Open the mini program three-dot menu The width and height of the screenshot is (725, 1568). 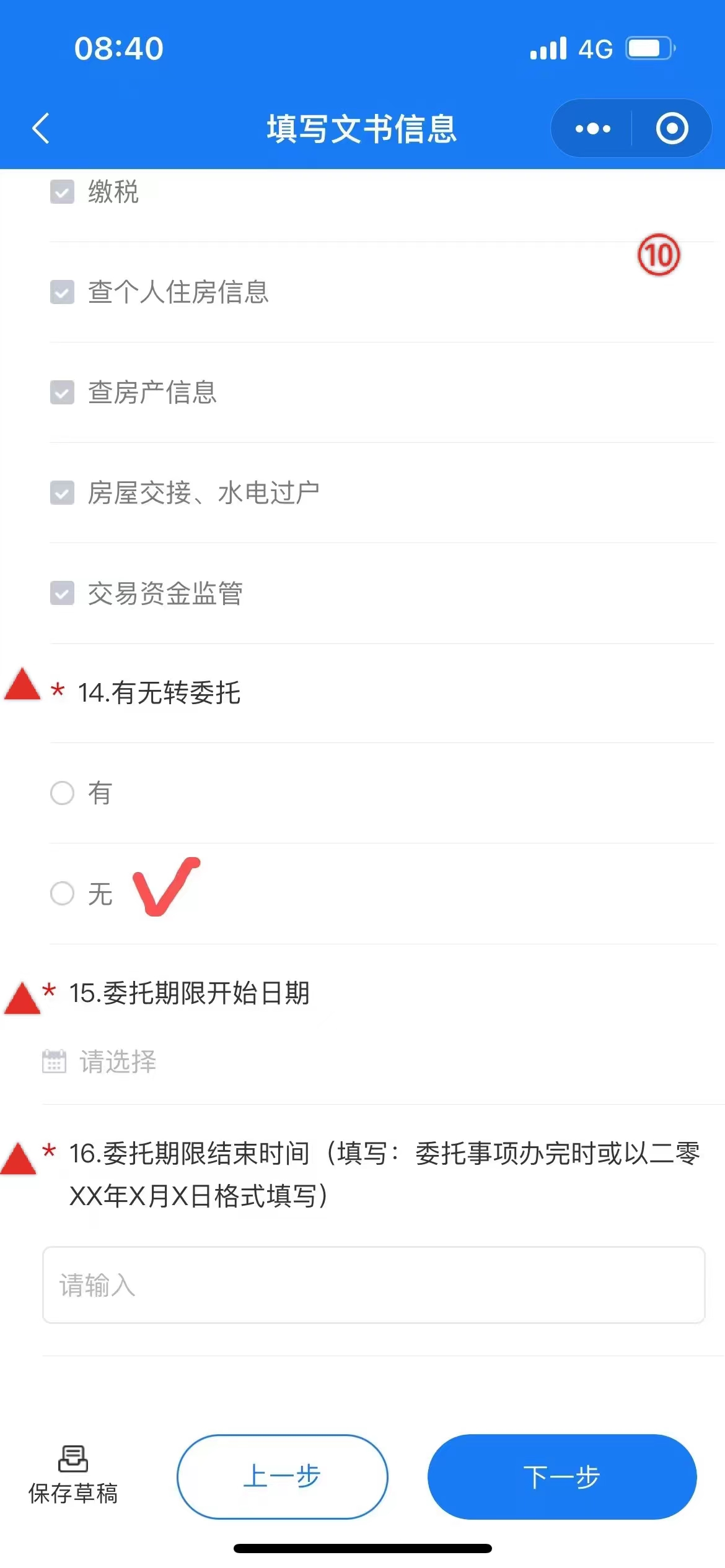(592, 128)
